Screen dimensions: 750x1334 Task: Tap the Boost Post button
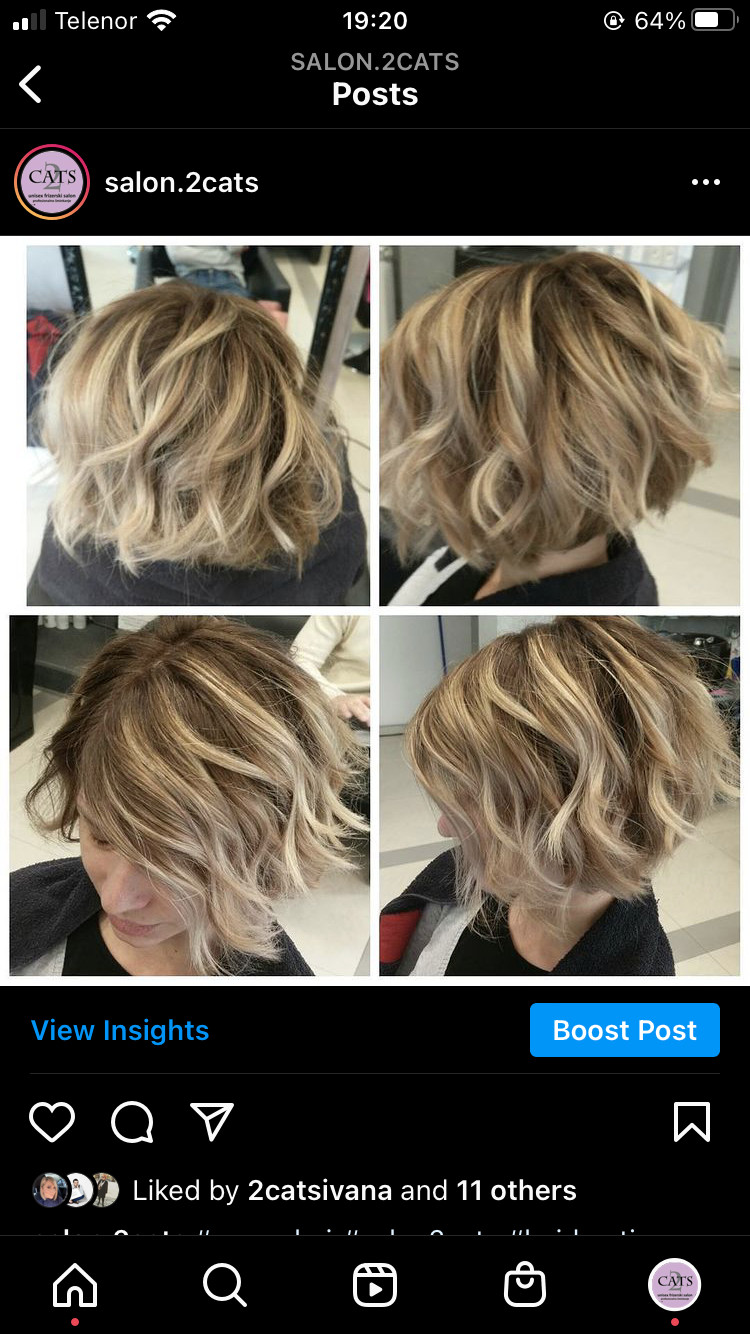[x=624, y=1030]
